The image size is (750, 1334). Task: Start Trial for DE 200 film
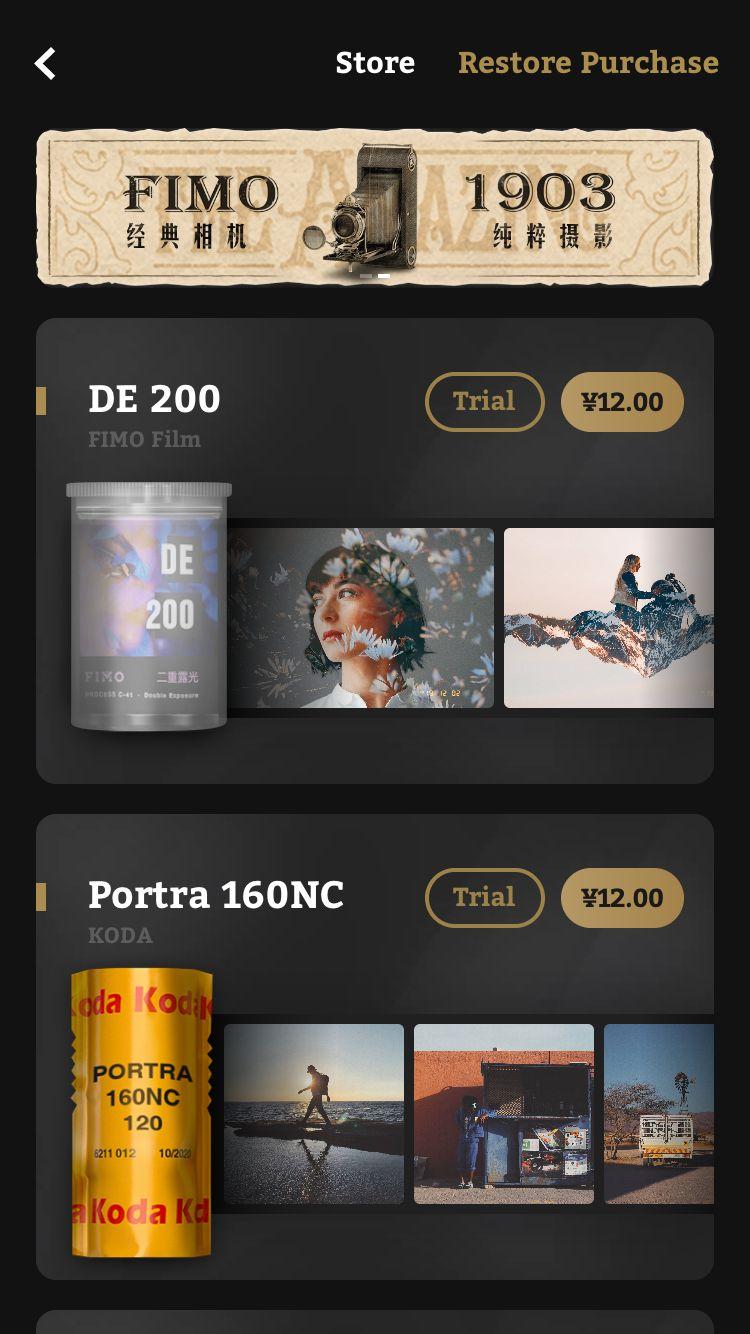484,402
